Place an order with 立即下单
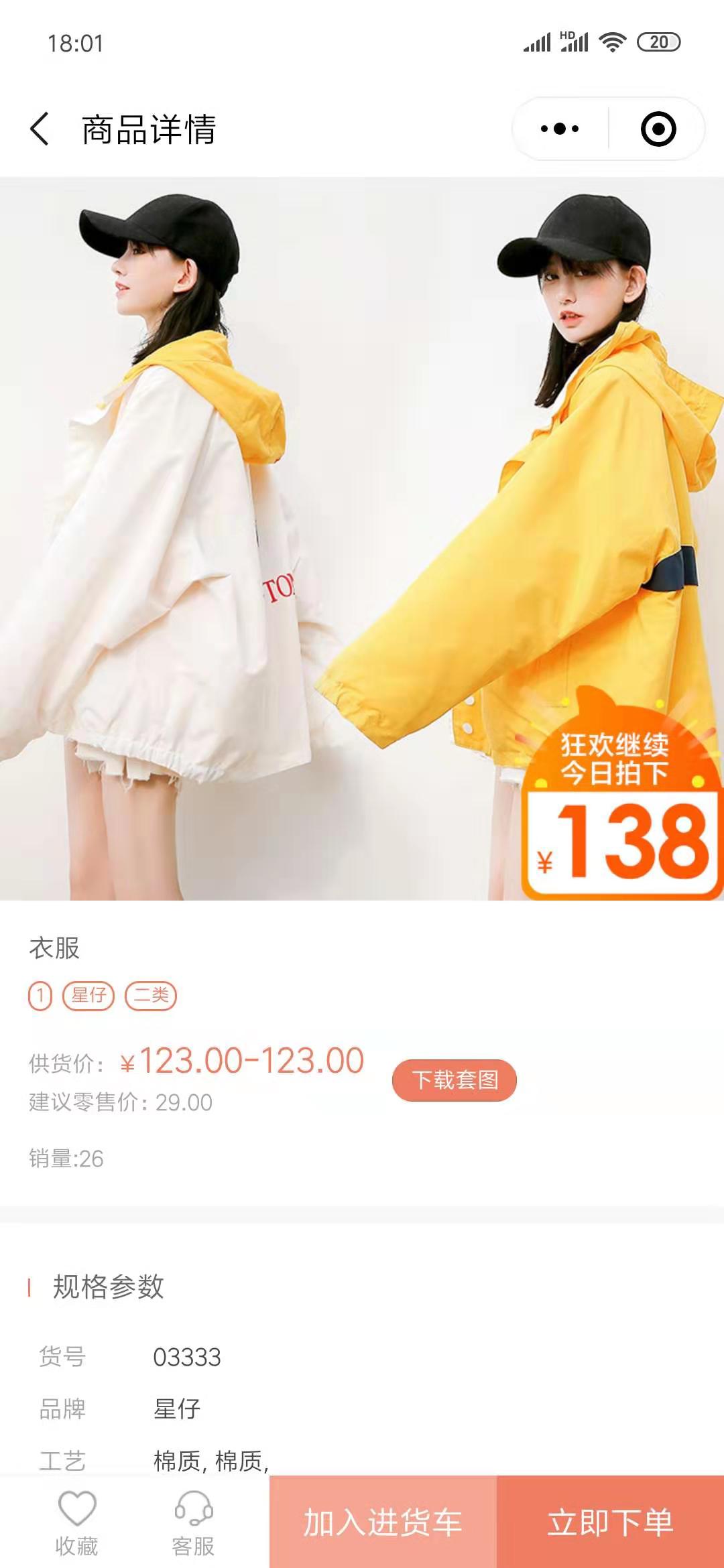 [x=610, y=1522]
